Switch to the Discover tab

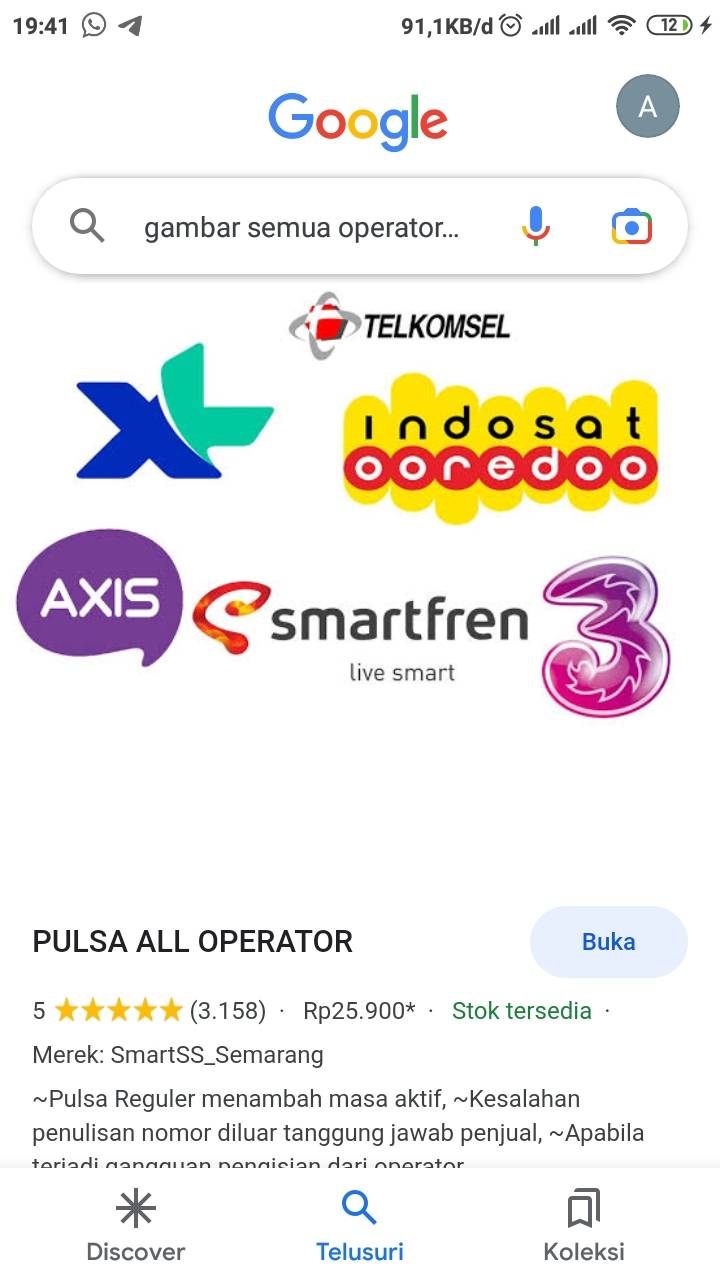(x=136, y=1226)
